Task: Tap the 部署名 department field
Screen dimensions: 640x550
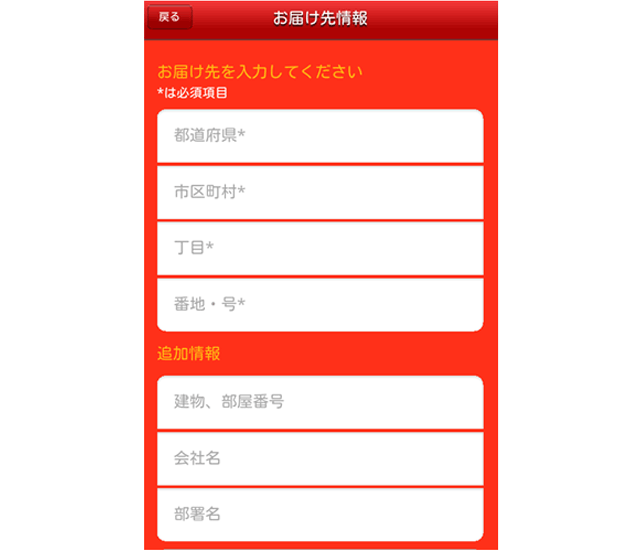Action: [x=320, y=514]
